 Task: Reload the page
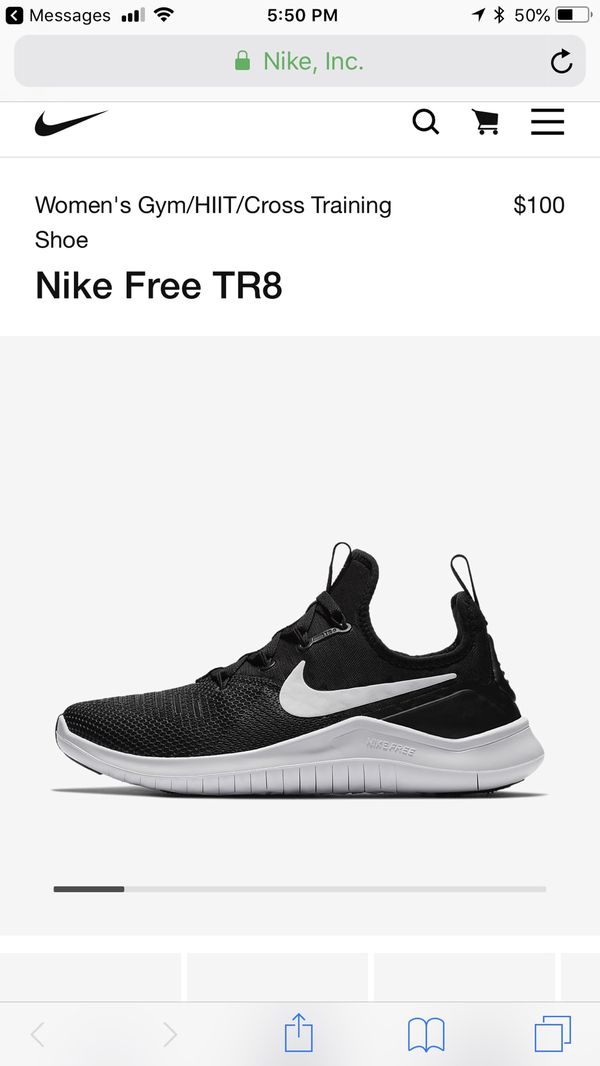point(561,62)
